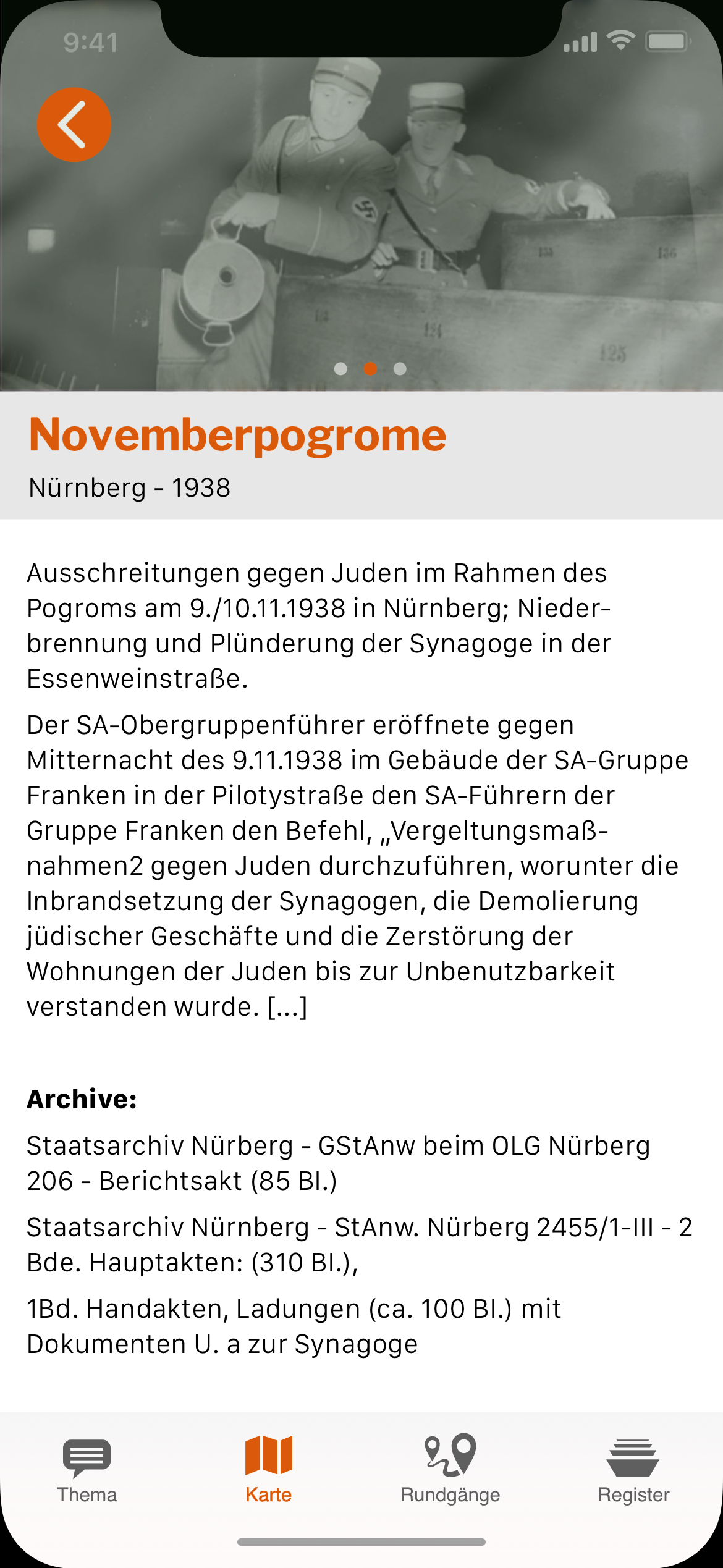Select the first image page dot
The image size is (723, 1568).
(340, 369)
